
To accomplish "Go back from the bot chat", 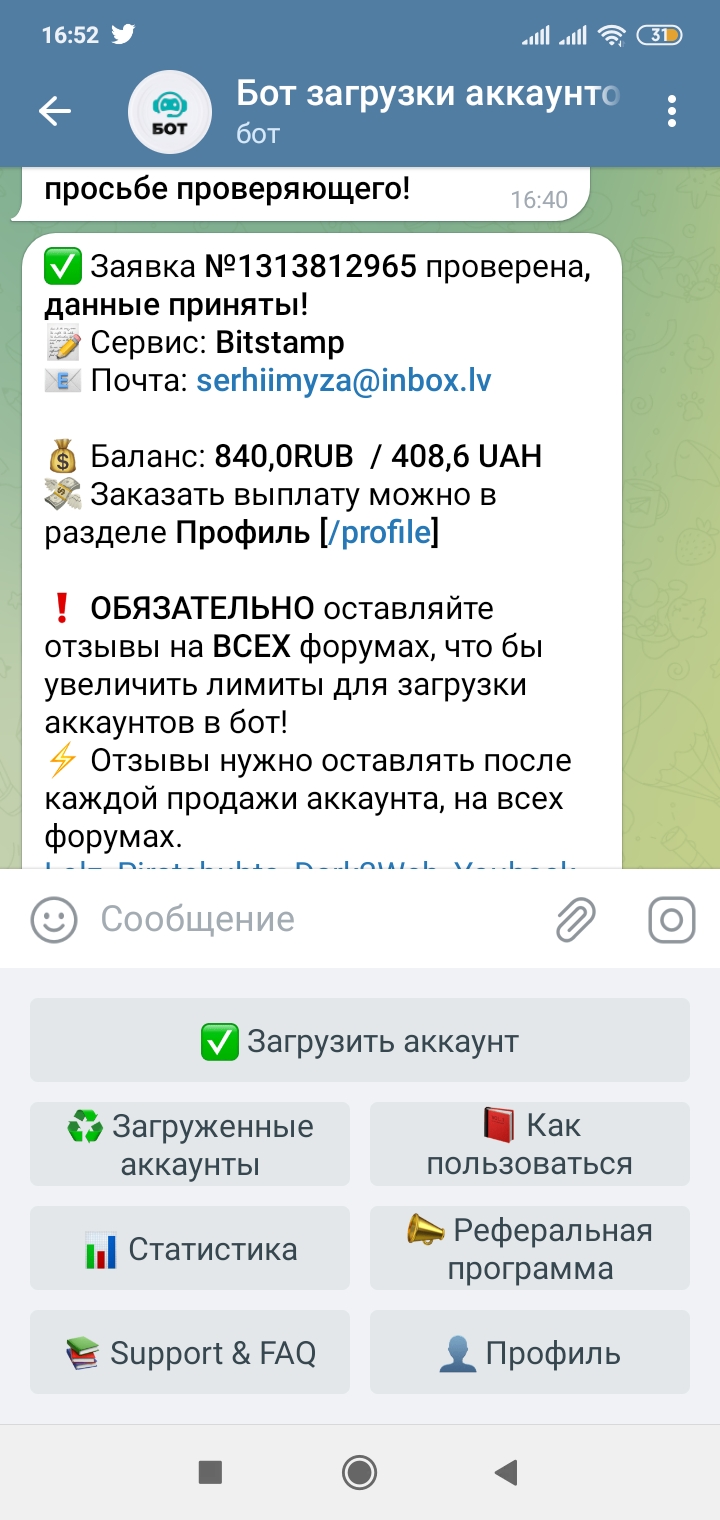I will coord(55,111).
